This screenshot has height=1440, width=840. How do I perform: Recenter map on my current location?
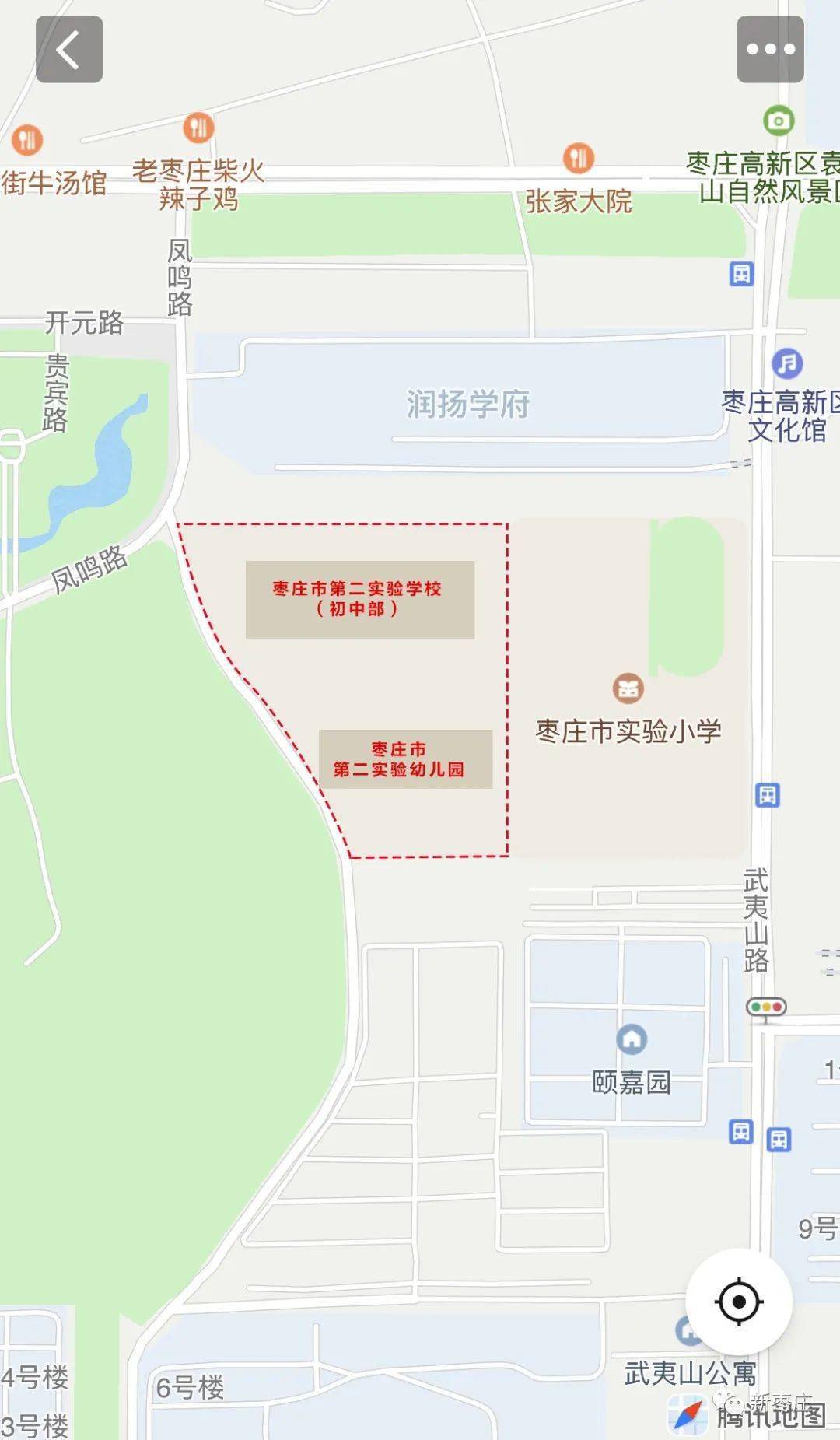tap(739, 1302)
